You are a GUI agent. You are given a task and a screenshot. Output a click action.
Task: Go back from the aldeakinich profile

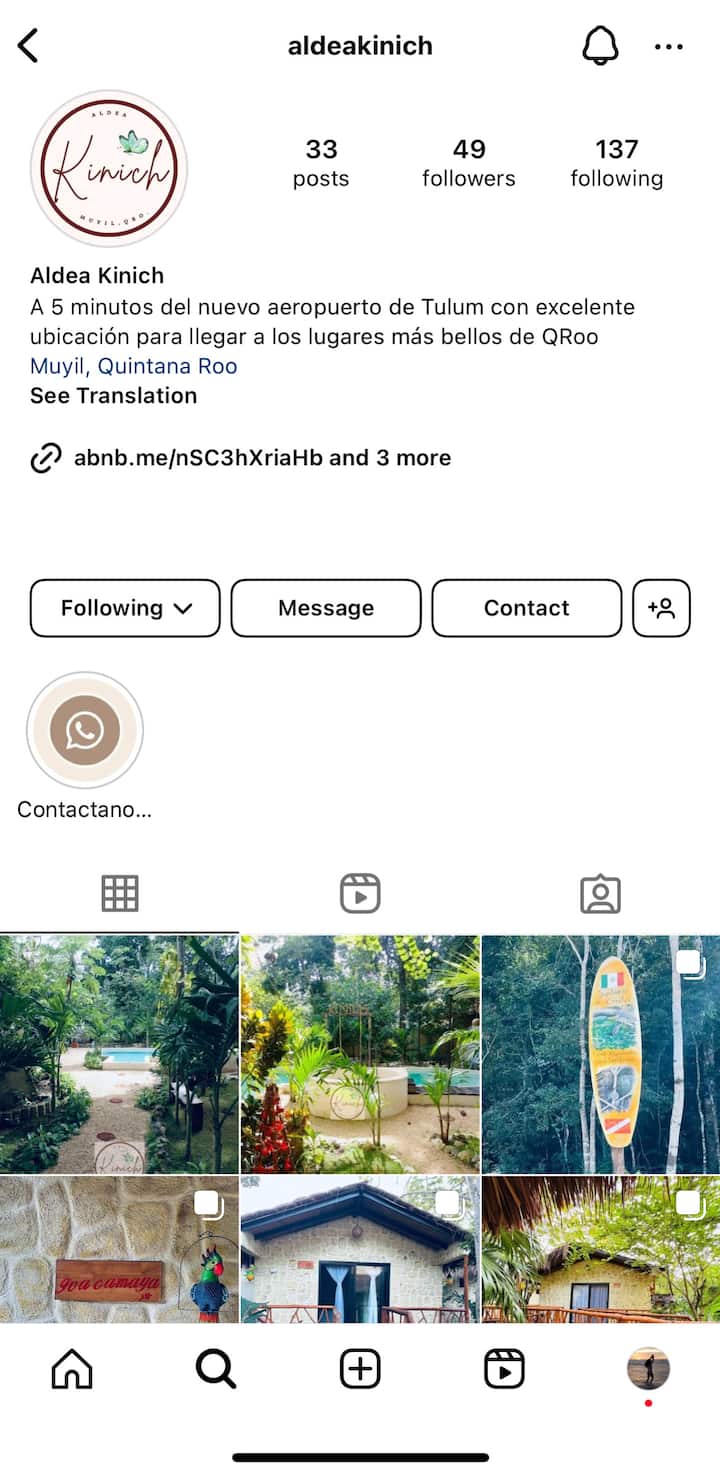(28, 46)
